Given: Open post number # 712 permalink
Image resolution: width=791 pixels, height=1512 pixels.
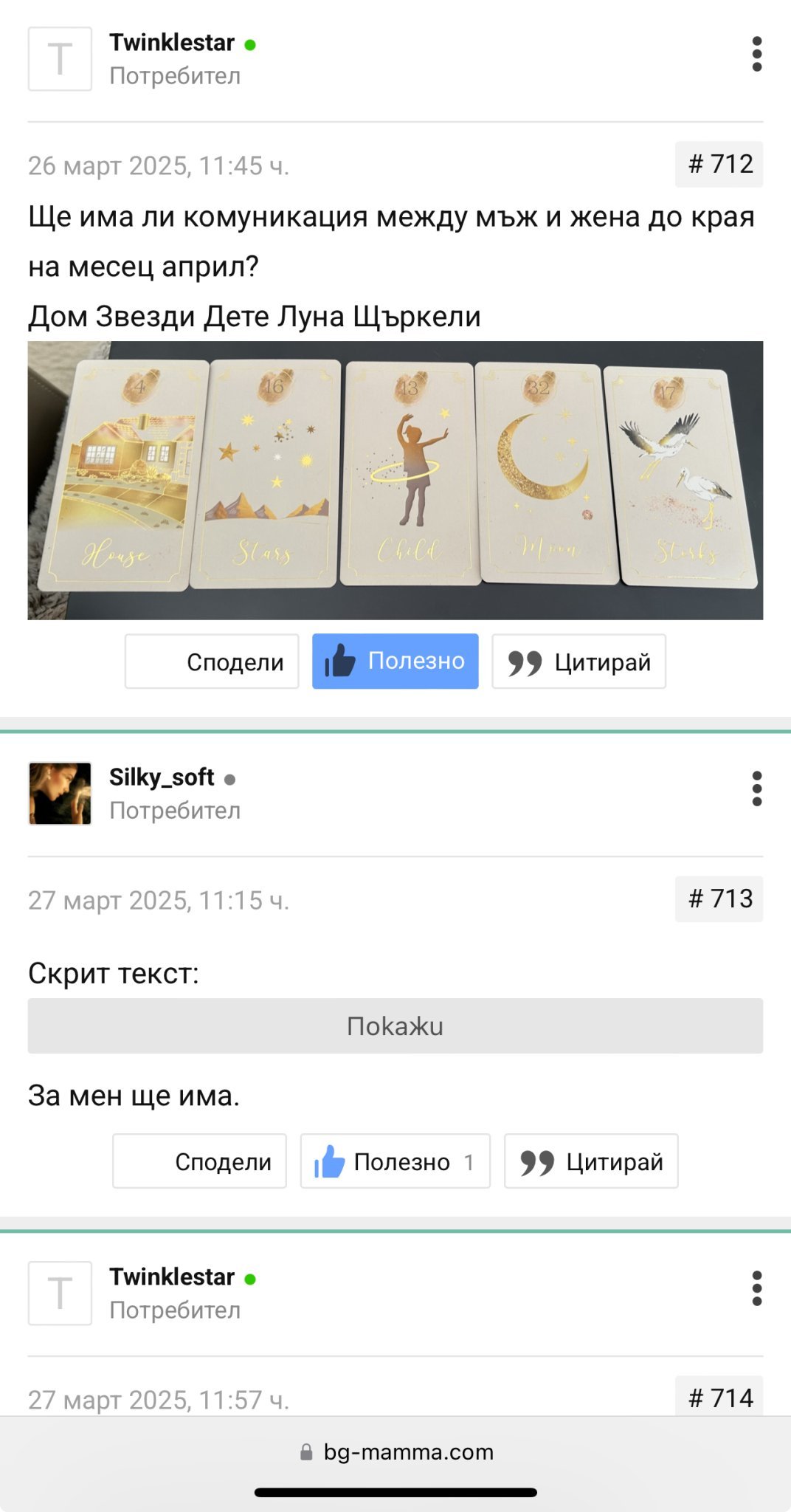Looking at the screenshot, I should coord(719,164).
